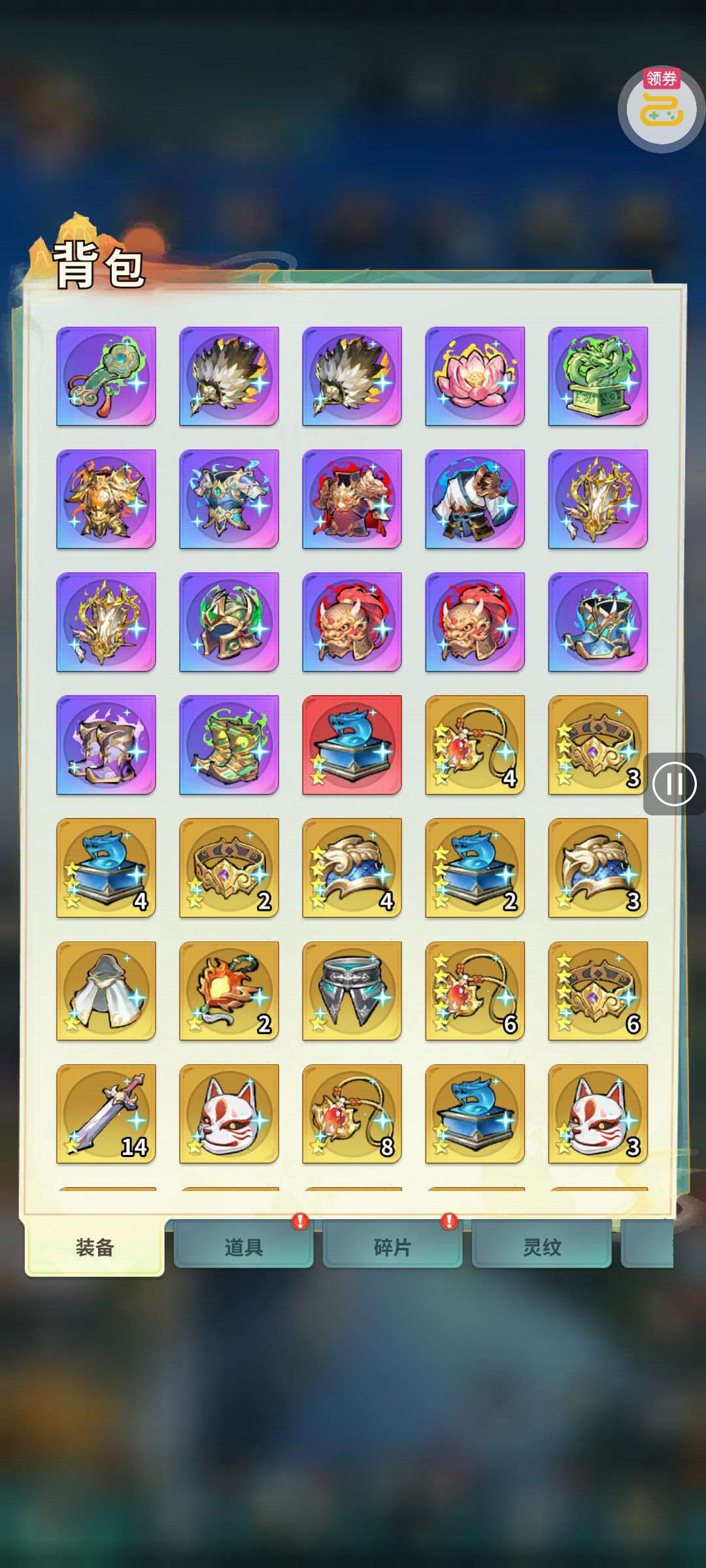Image resolution: width=706 pixels, height=1568 pixels.
Task: Select the pink lotus equipment item
Action: 475,376
